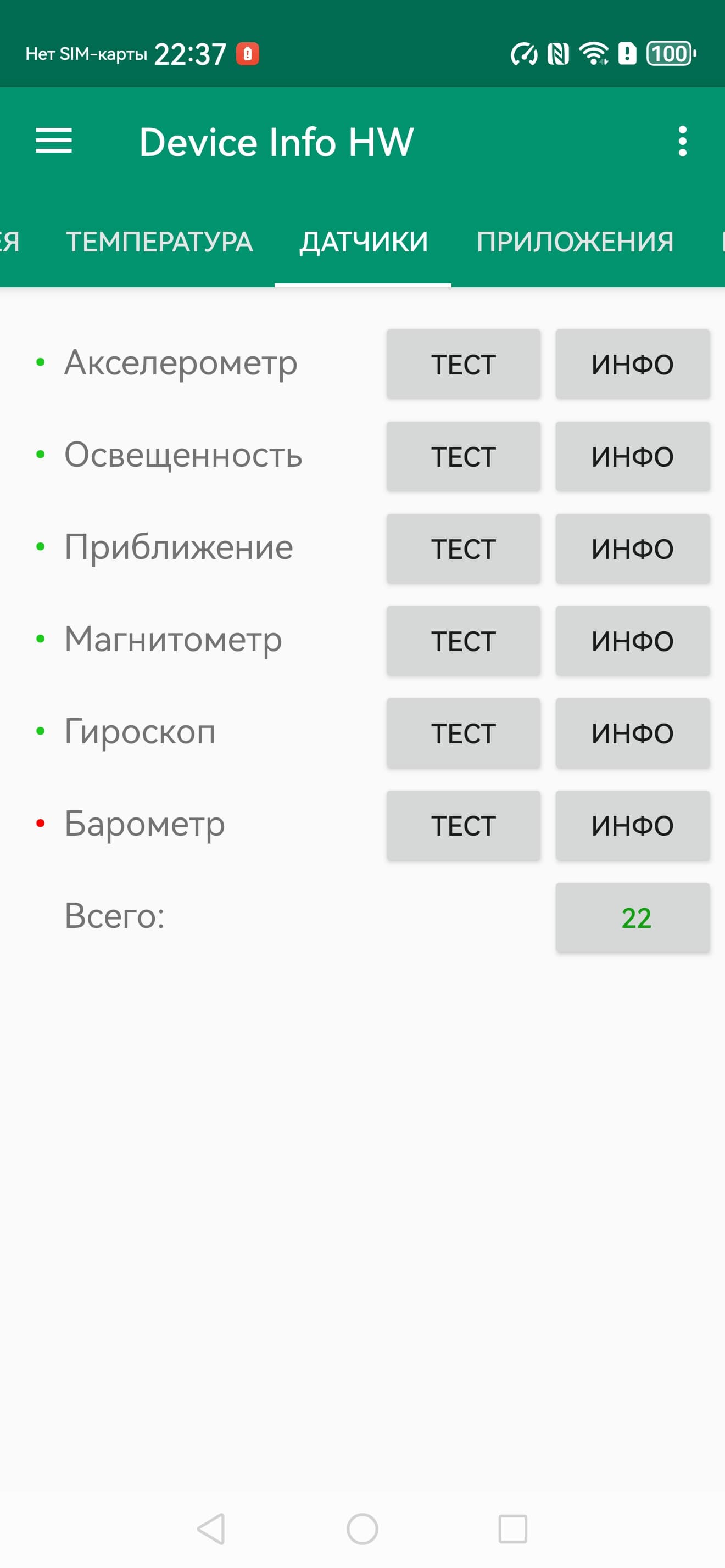Launch ТЕСТ for Магнитометр

click(x=463, y=641)
